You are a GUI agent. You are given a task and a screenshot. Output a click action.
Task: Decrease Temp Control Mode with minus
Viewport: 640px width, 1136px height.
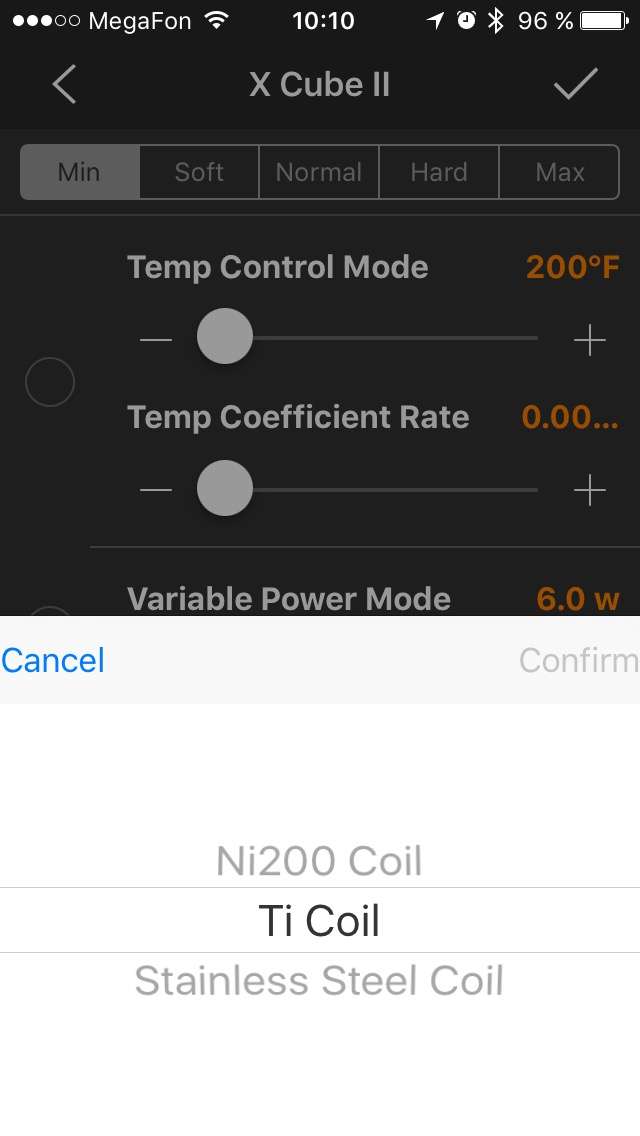pos(156,340)
